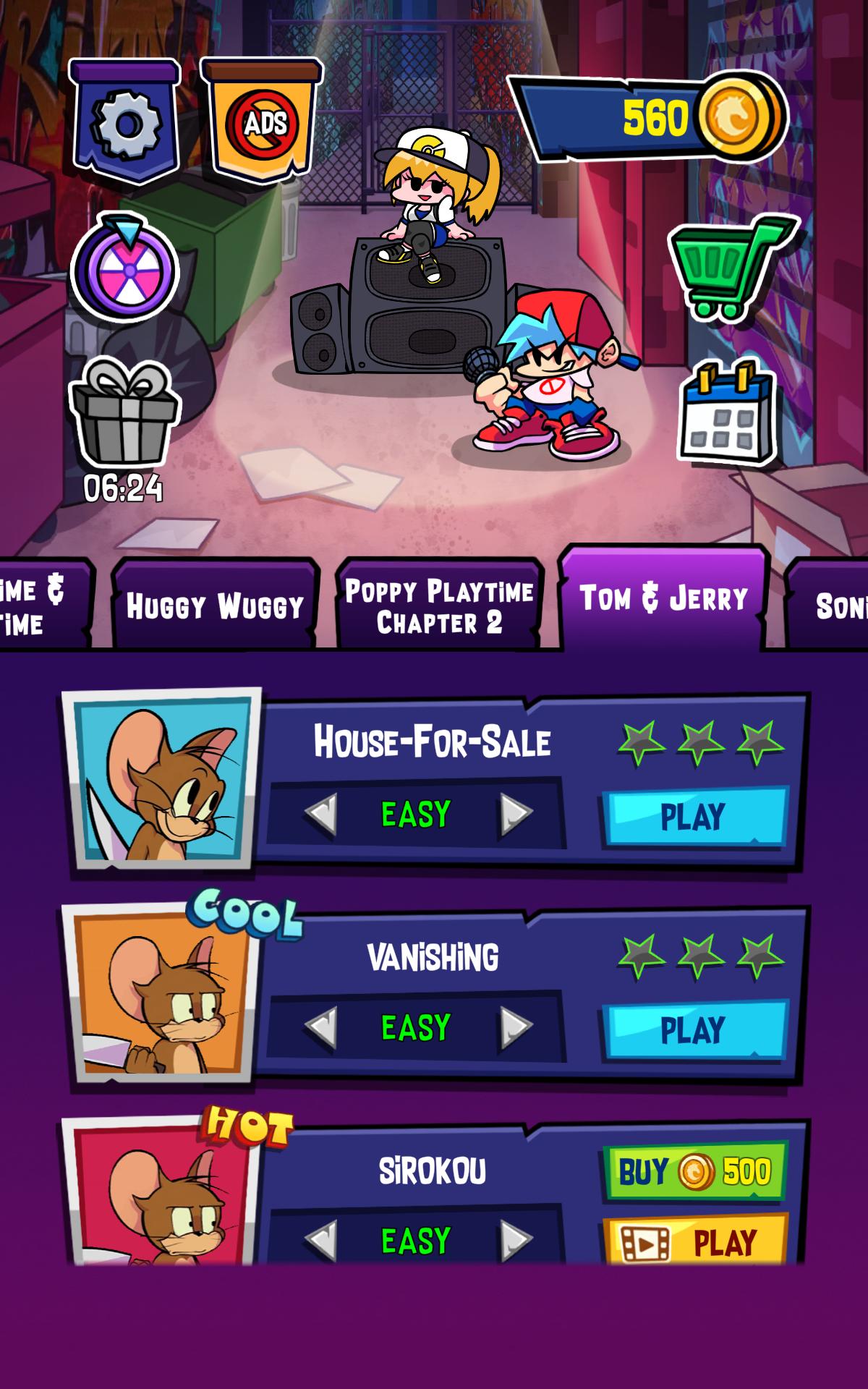Tap left difficulty arrow for Sirokou
The image size is (868, 1389).
click(321, 1239)
